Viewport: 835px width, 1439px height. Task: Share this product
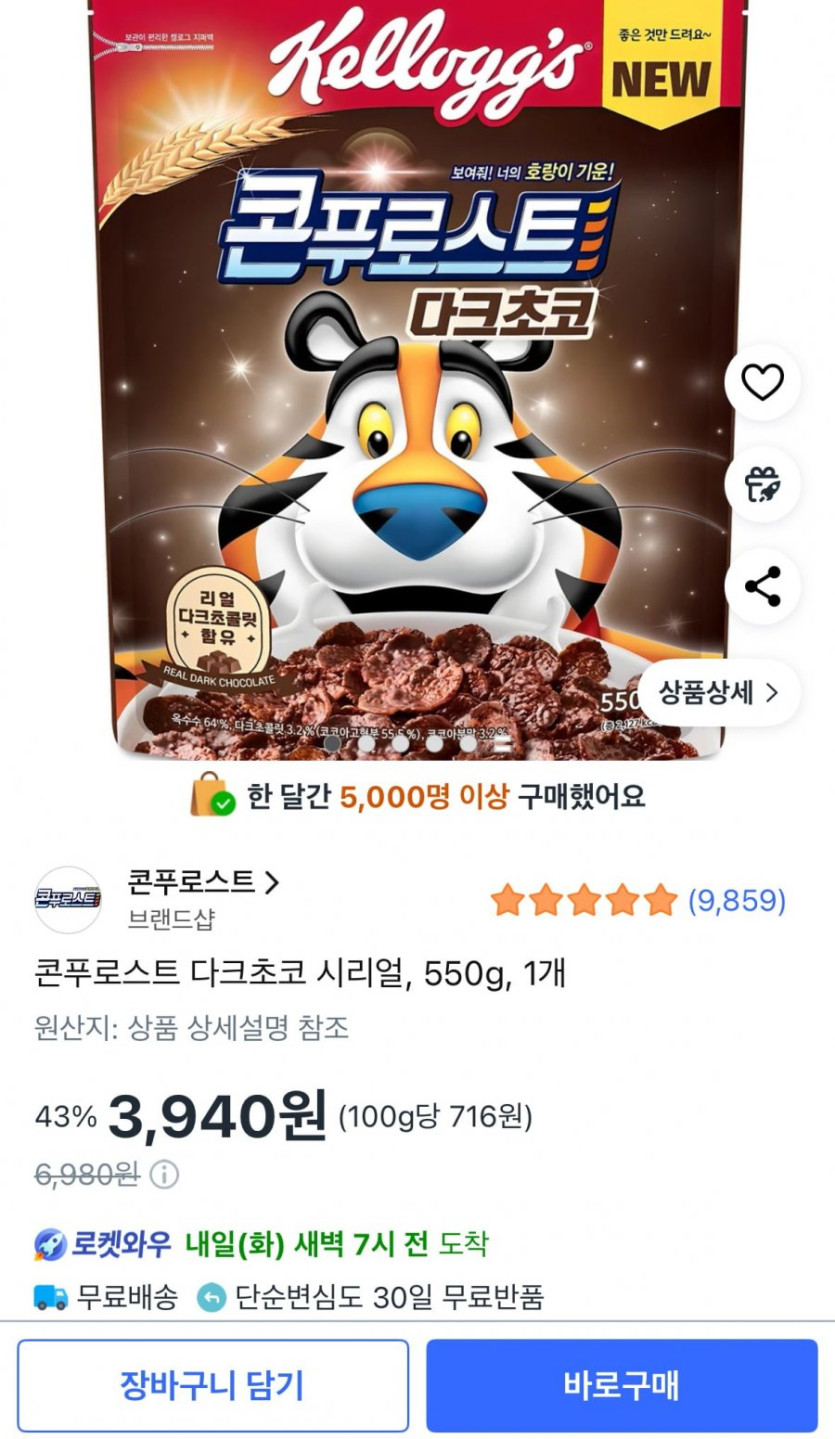[x=762, y=587]
